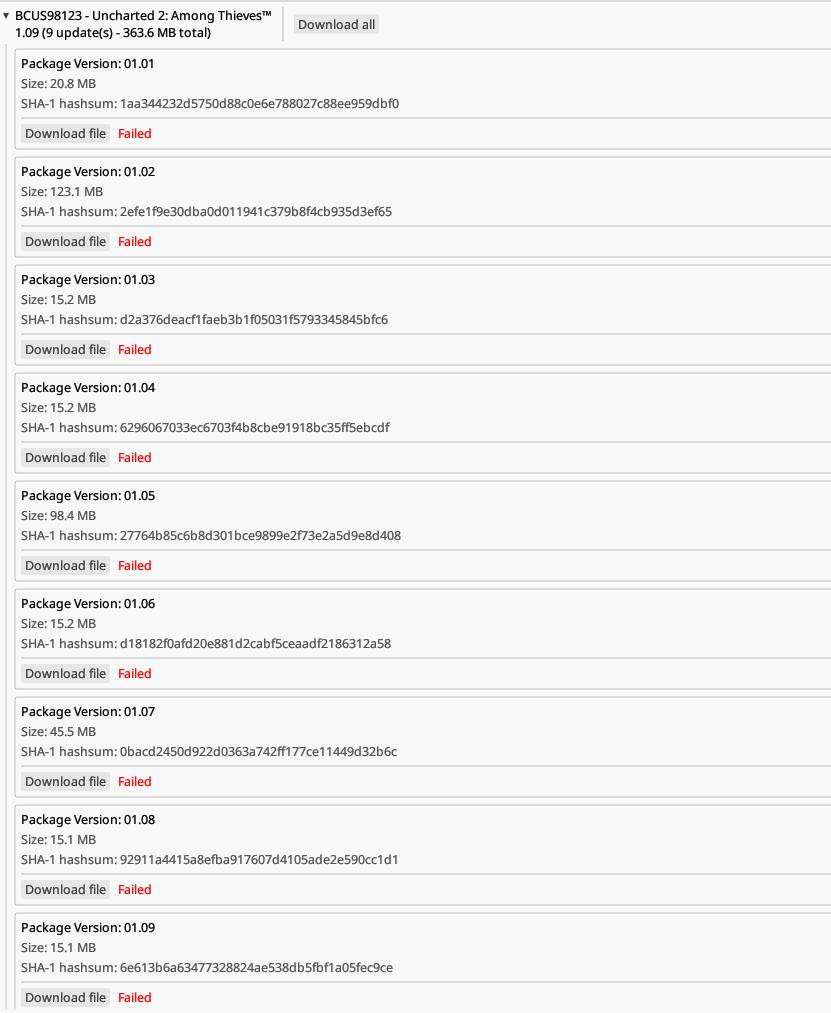831x1013 pixels.
Task: Download file for Package Version 01.07
Action: [x=65, y=781]
